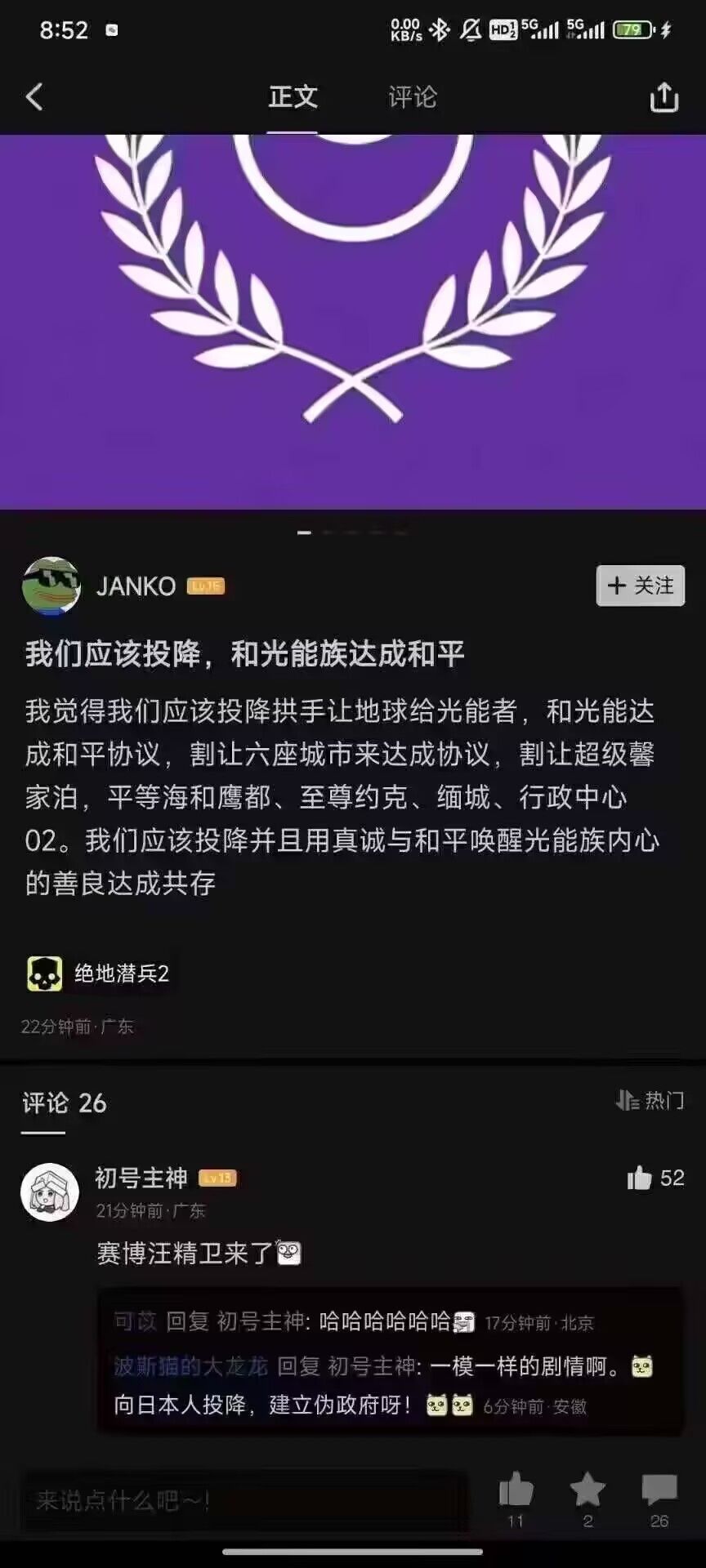
Task: Follow JANKO with the 关注 button
Action: pyautogui.click(x=640, y=586)
